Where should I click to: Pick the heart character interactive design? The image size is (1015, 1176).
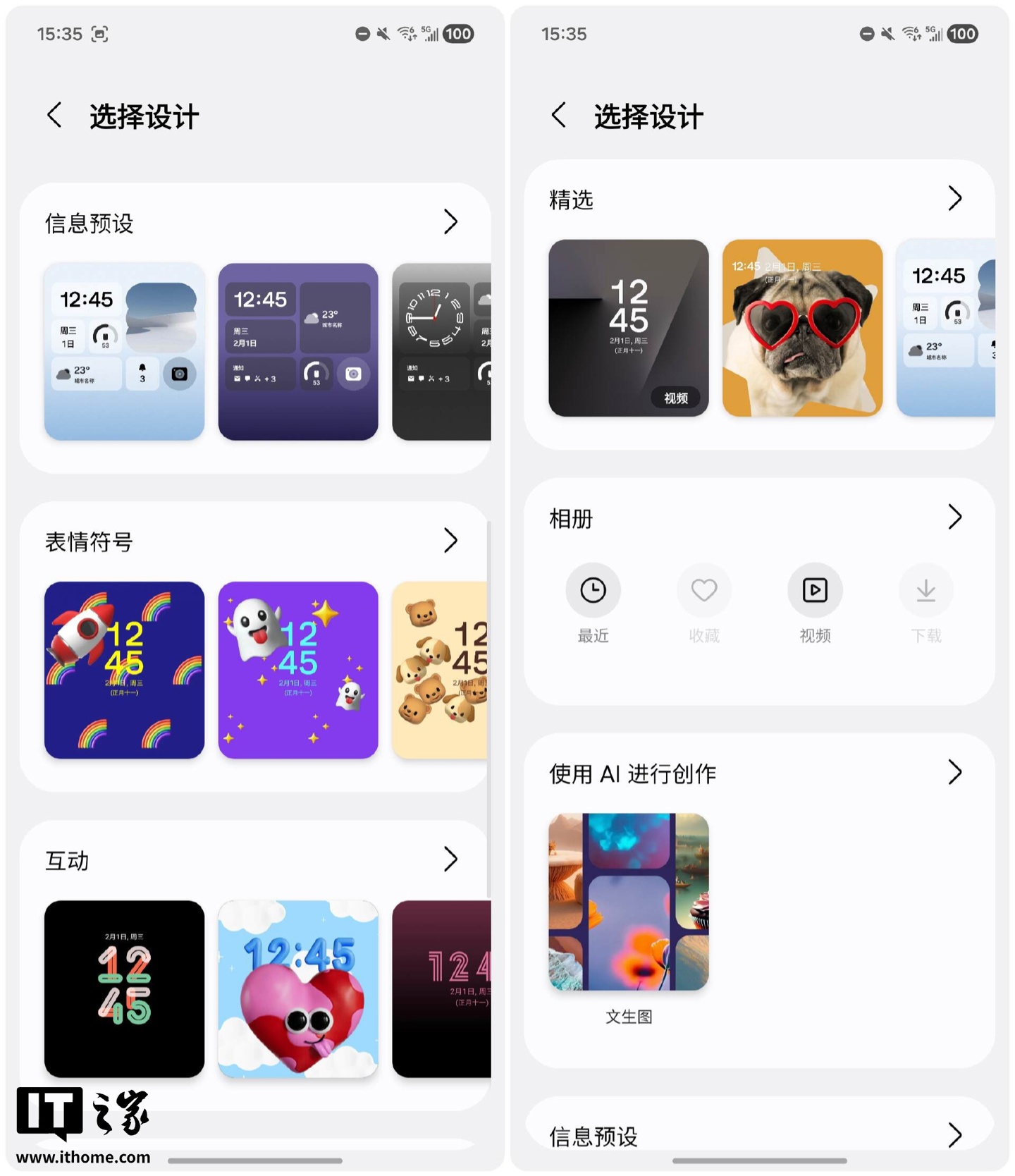[x=298, y=988]
